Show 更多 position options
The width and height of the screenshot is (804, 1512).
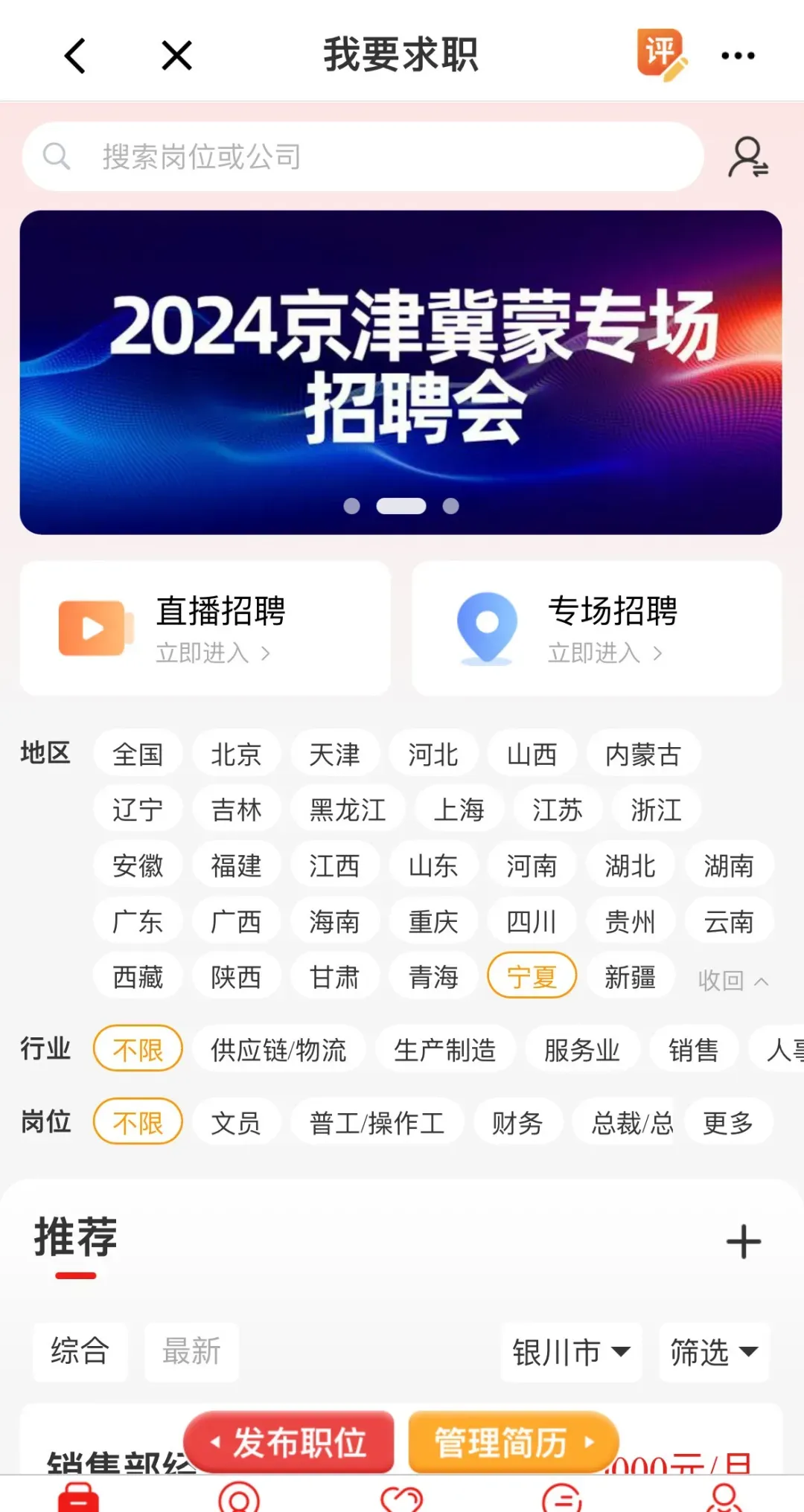point(728,1122)
